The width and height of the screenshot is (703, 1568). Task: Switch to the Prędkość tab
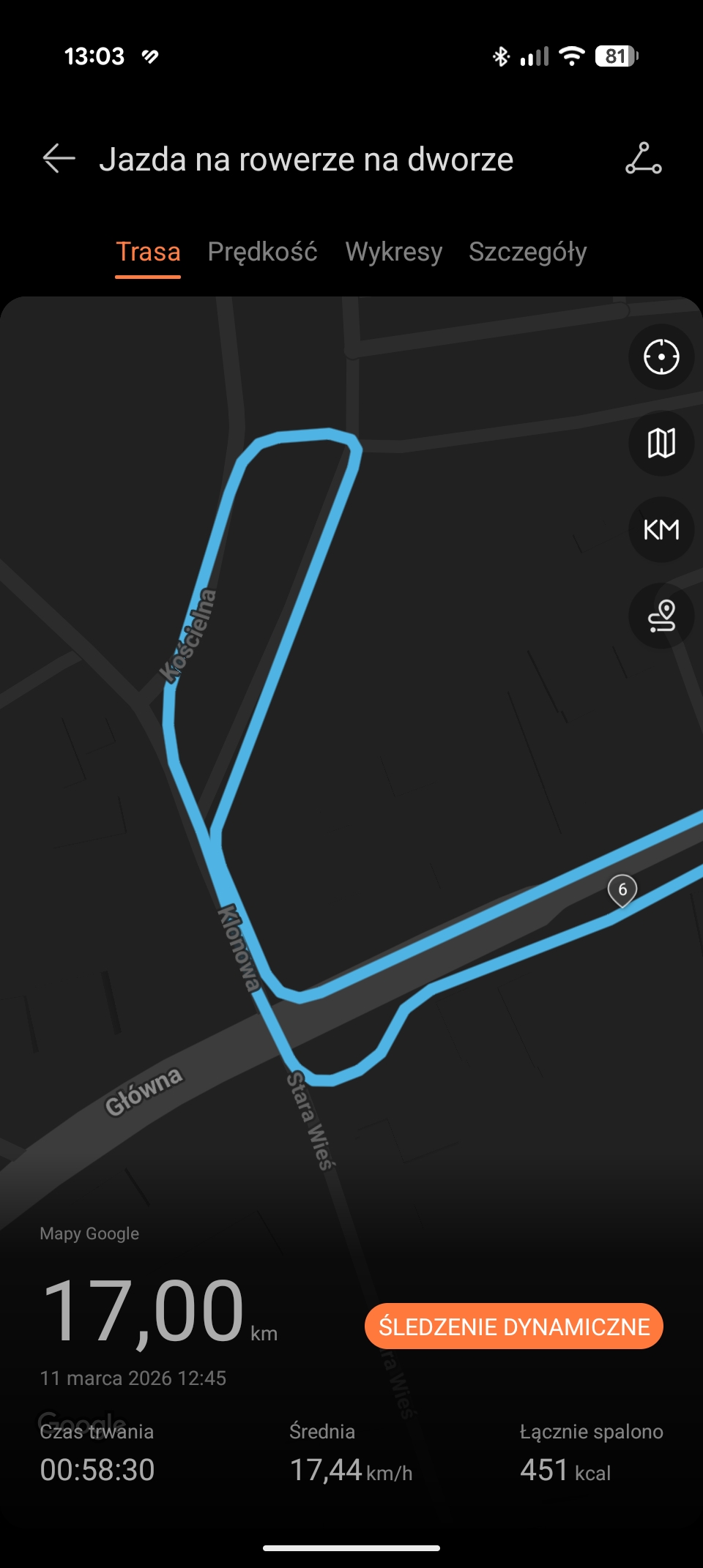point(262,252)
